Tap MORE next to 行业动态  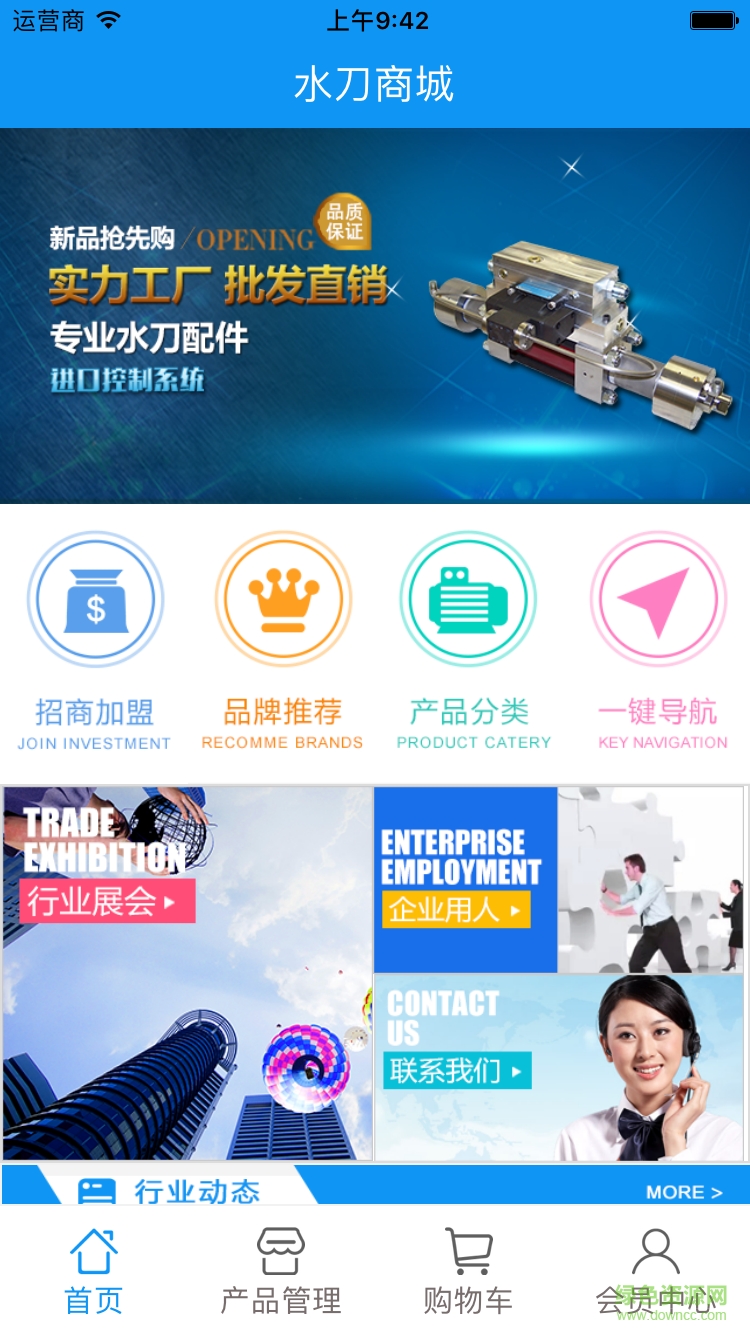pyautogui.click(x=684, y=1191)
